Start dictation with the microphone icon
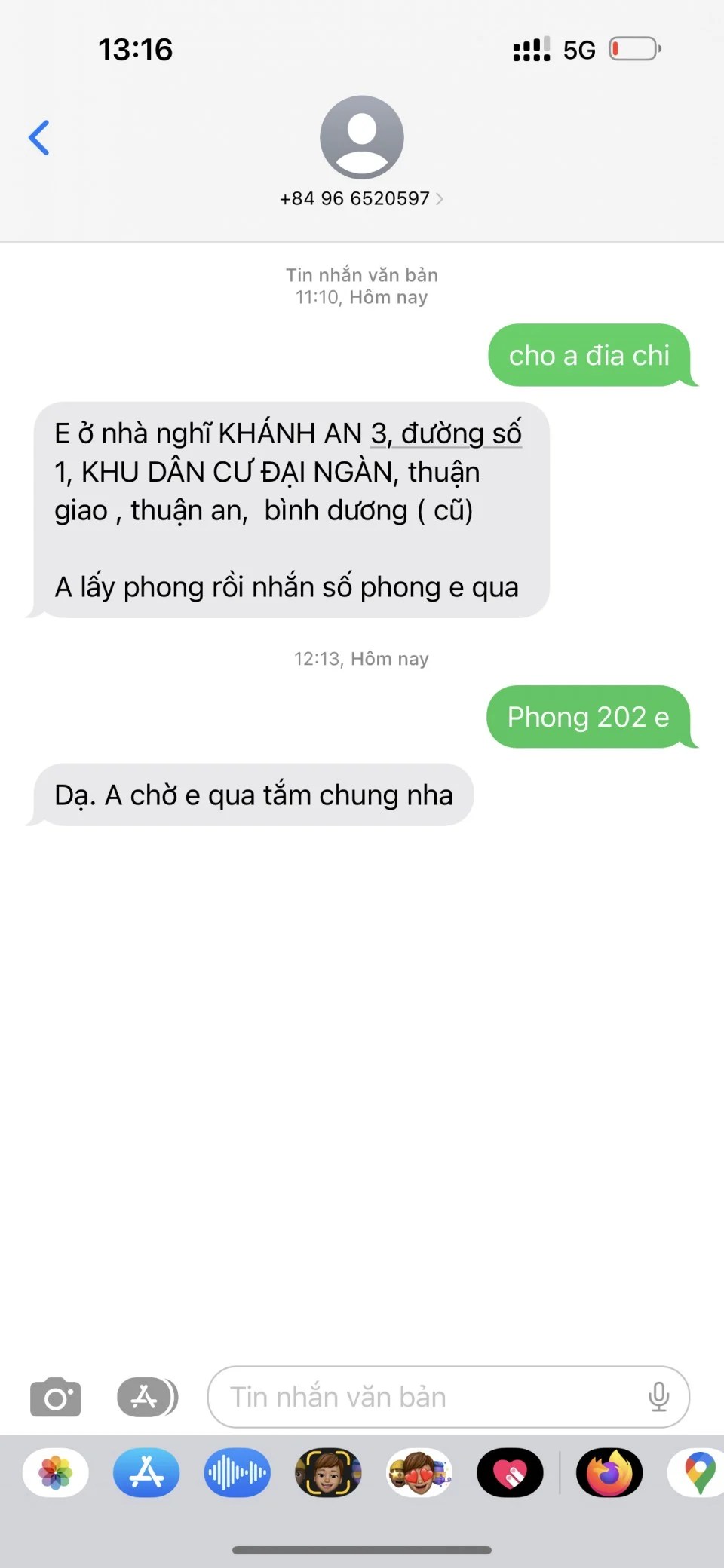Screen dimensions: 724x1568 [658, 1398]
